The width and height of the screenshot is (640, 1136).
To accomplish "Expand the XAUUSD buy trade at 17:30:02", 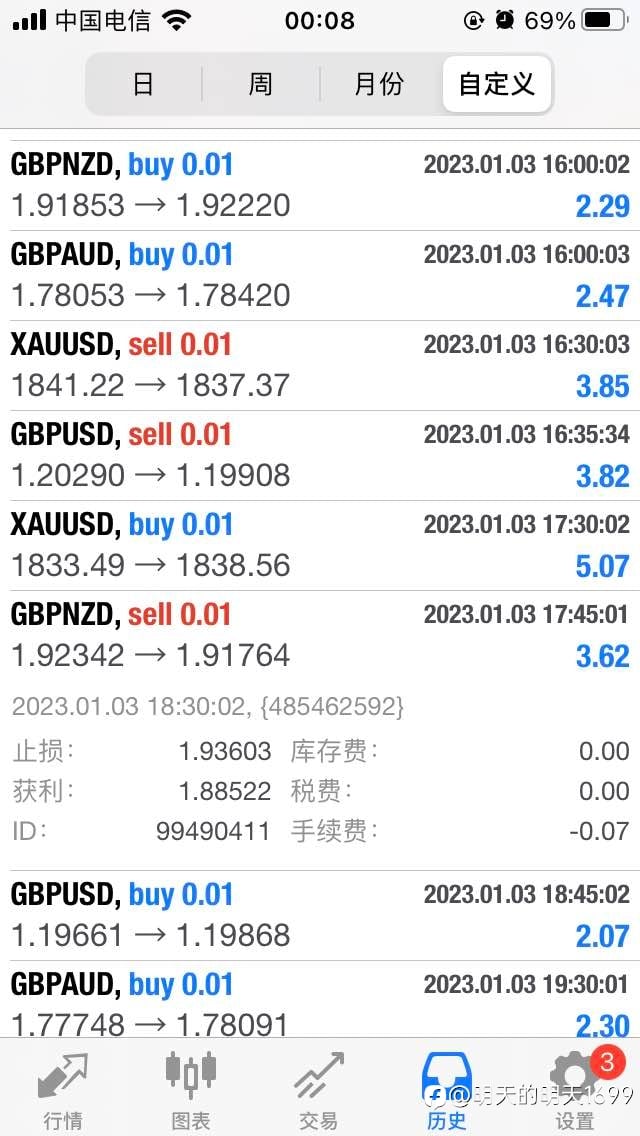I will 320,545.
